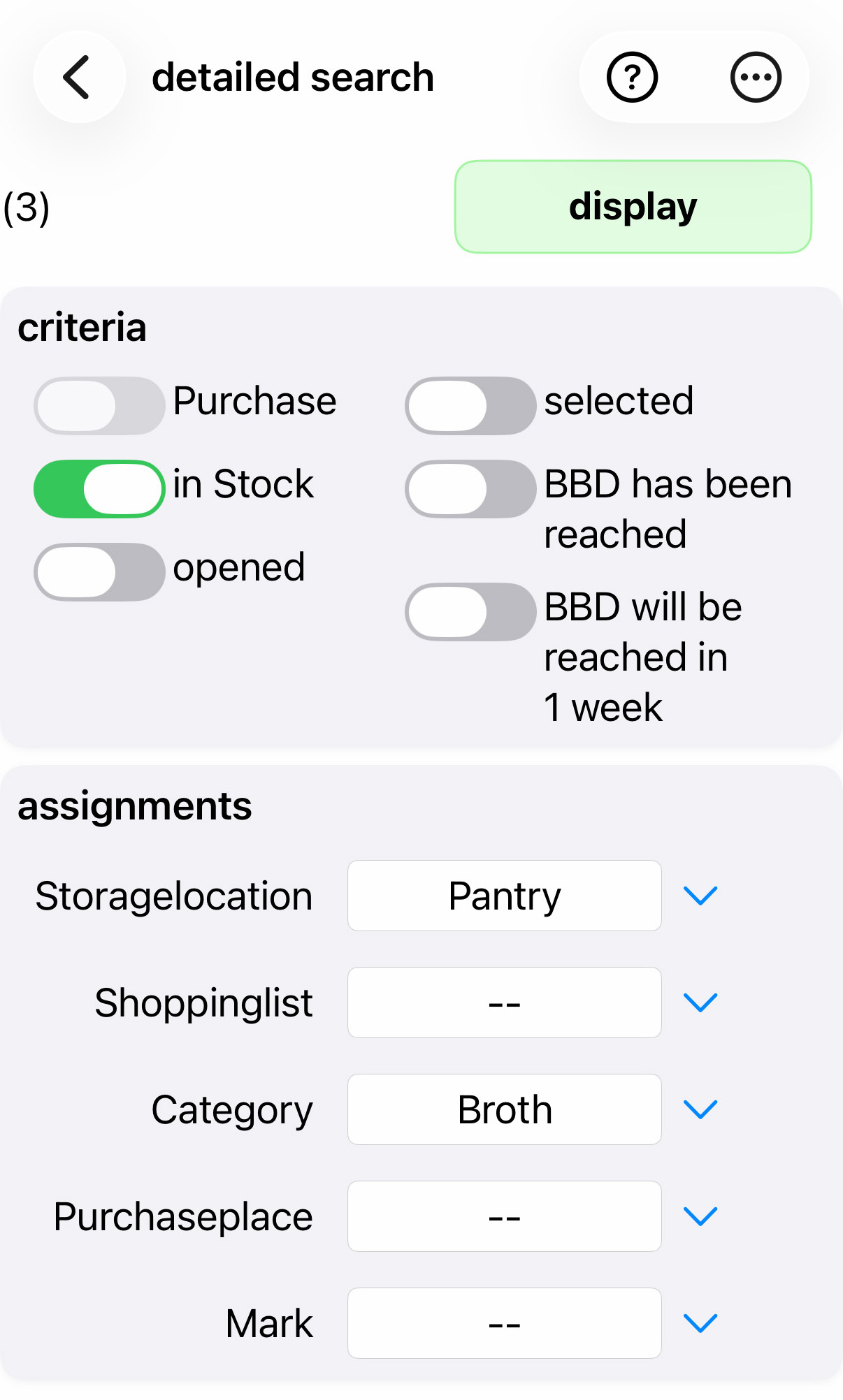
Task: Enable the Purchase criterion
Action: pyautogui.click(x=99, y=406)
